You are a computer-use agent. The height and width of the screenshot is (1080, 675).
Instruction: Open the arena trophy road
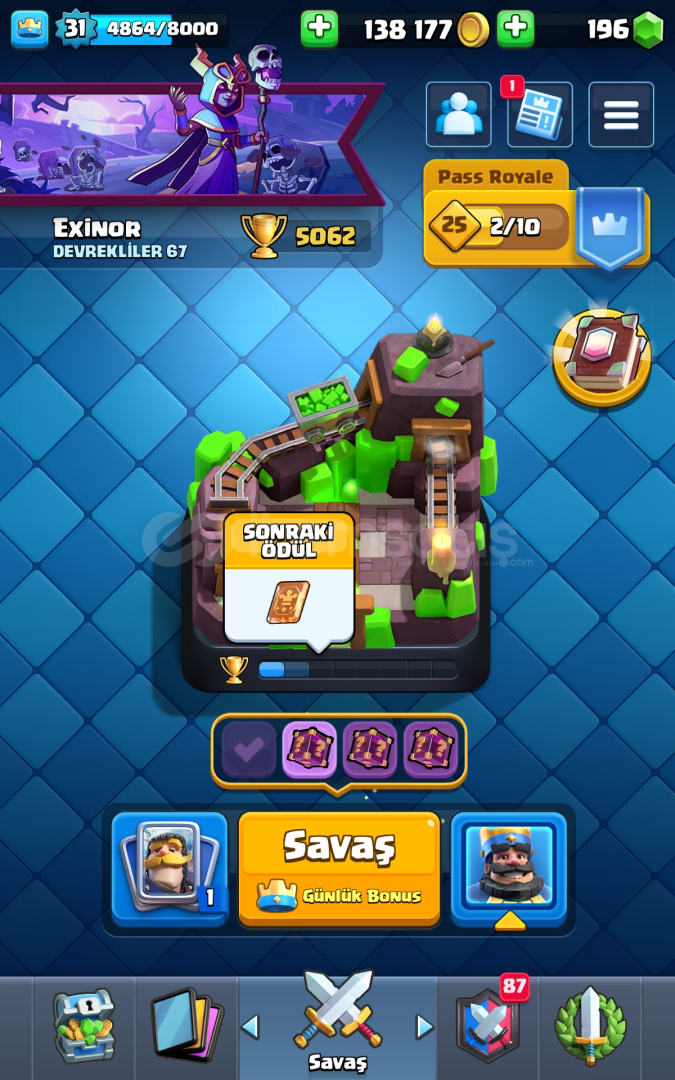(x=336, y=510)
